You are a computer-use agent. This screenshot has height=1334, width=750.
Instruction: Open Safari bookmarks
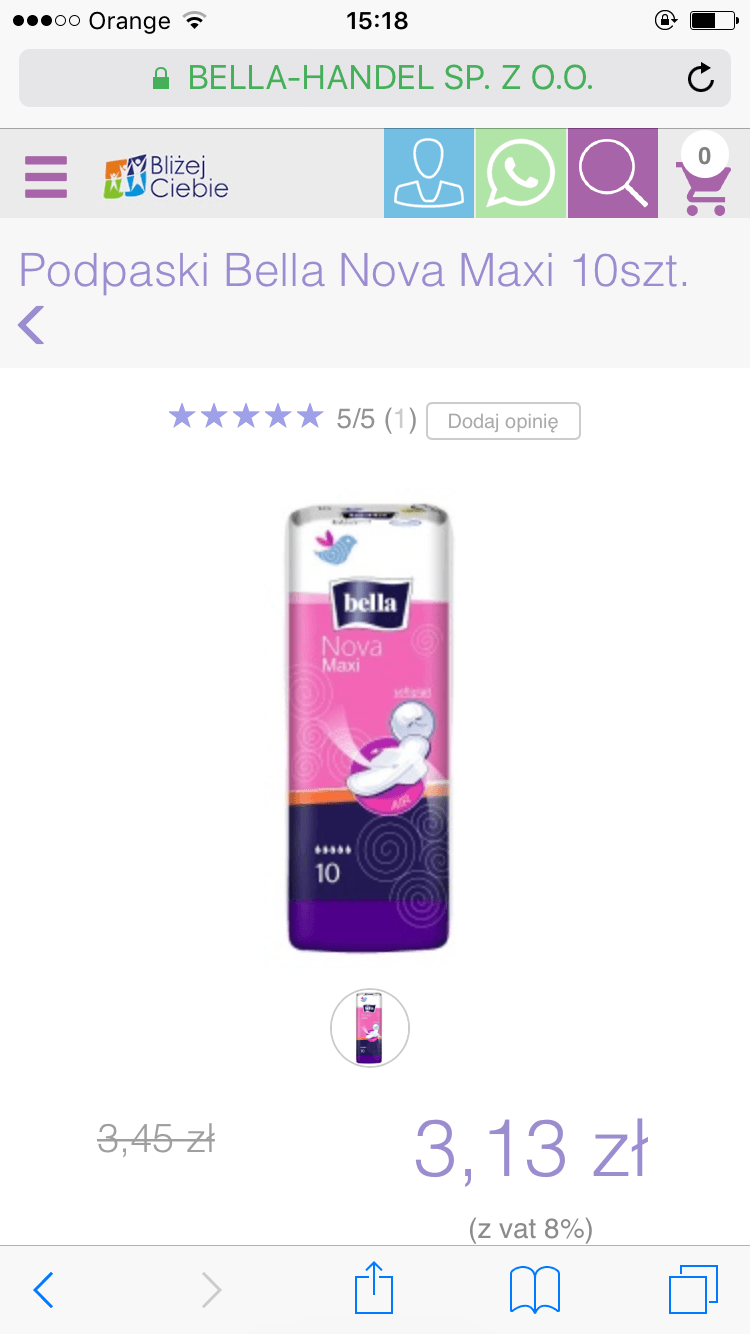(535, 1289)
